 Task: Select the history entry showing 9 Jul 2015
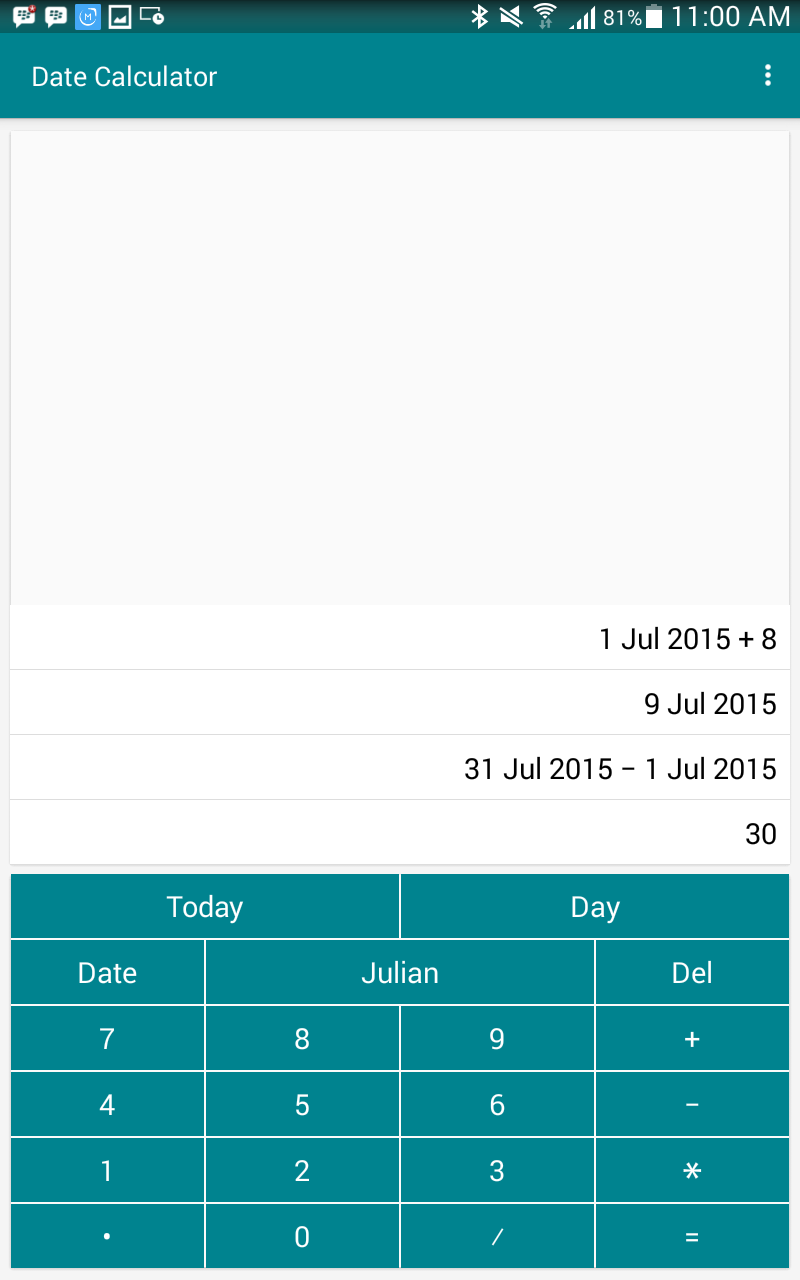400,702
